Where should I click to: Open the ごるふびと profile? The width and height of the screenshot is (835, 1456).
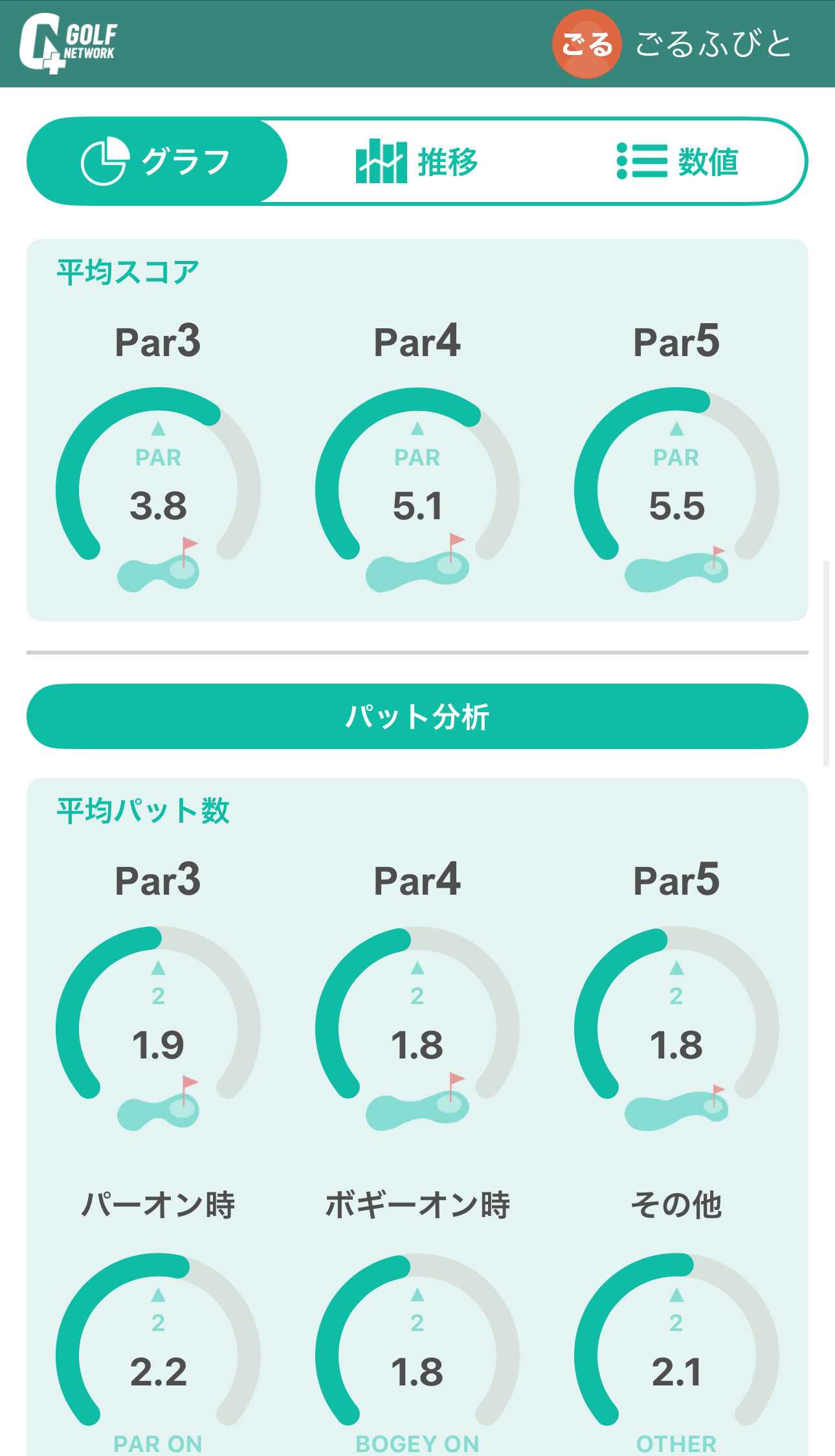pos(673,44)
